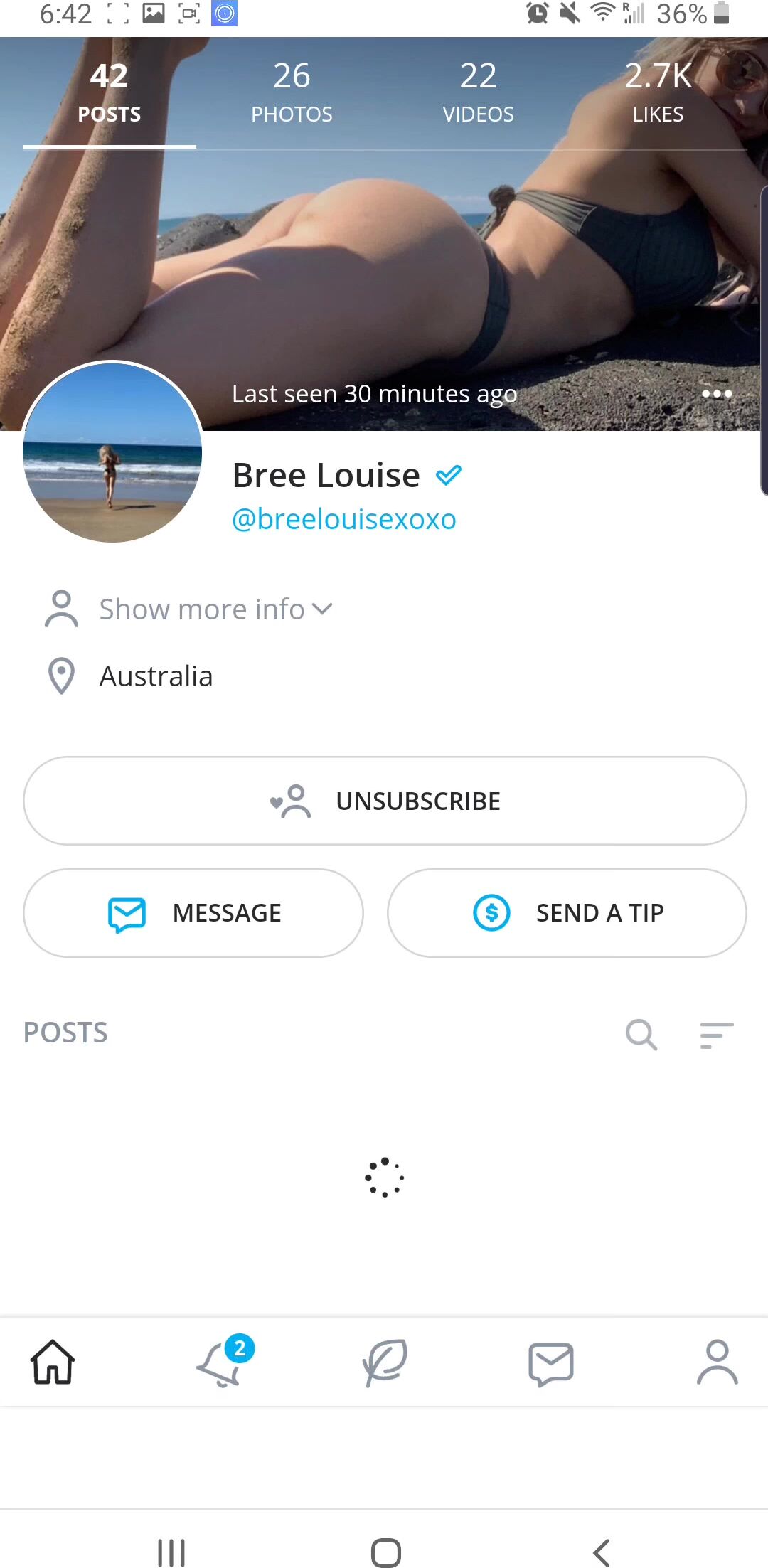
Task: Tap the Unsubscribe button
Action: tap(385, 801)
